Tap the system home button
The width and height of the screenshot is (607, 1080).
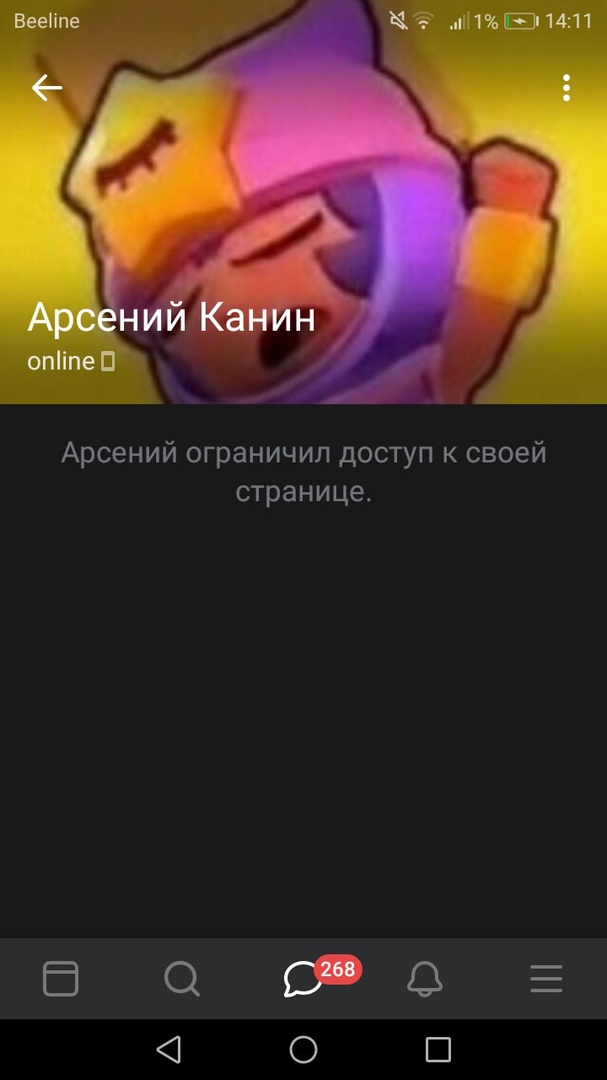tap(303, 1049)
